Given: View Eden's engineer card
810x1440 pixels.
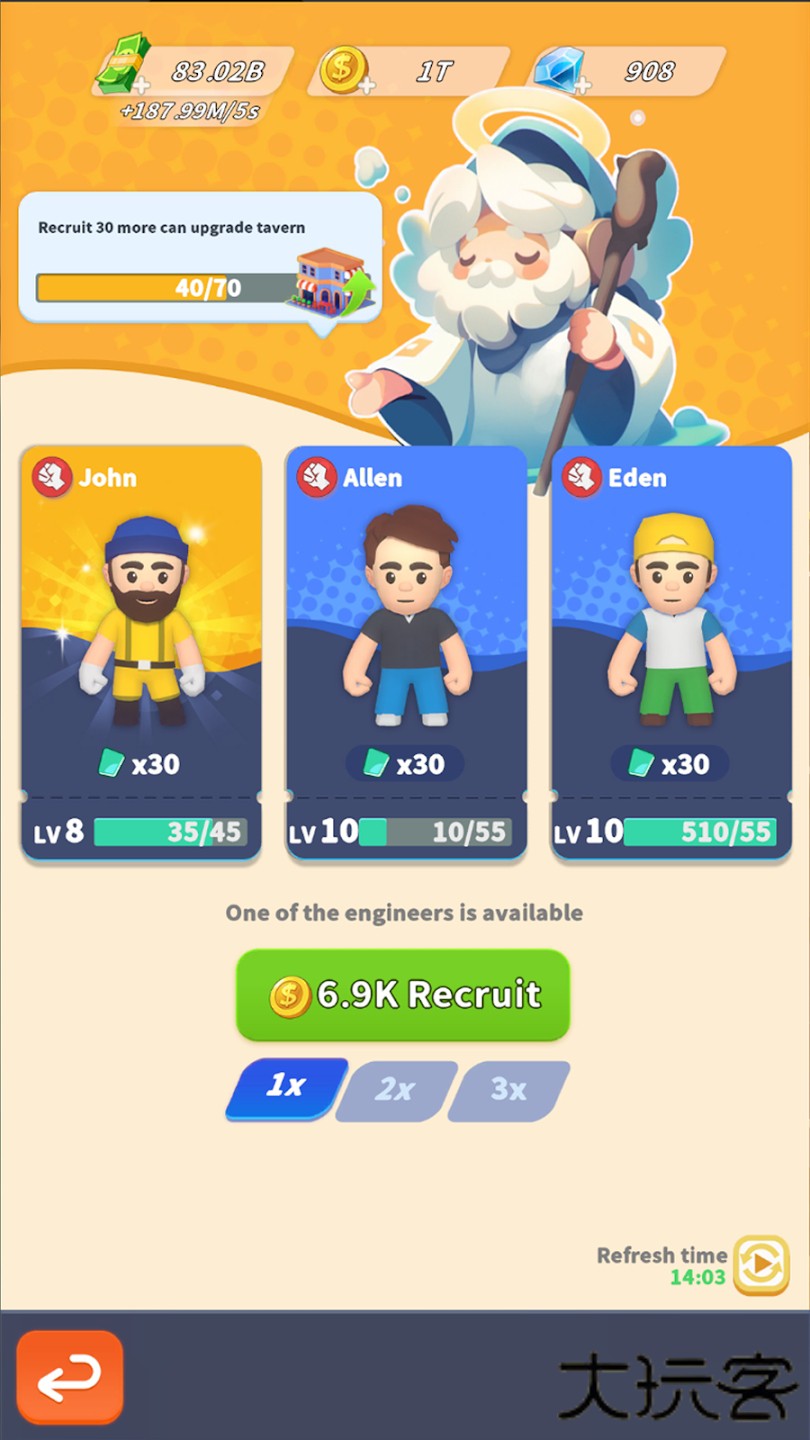Looking at the screenshot, I should click(x=671, y=652).
